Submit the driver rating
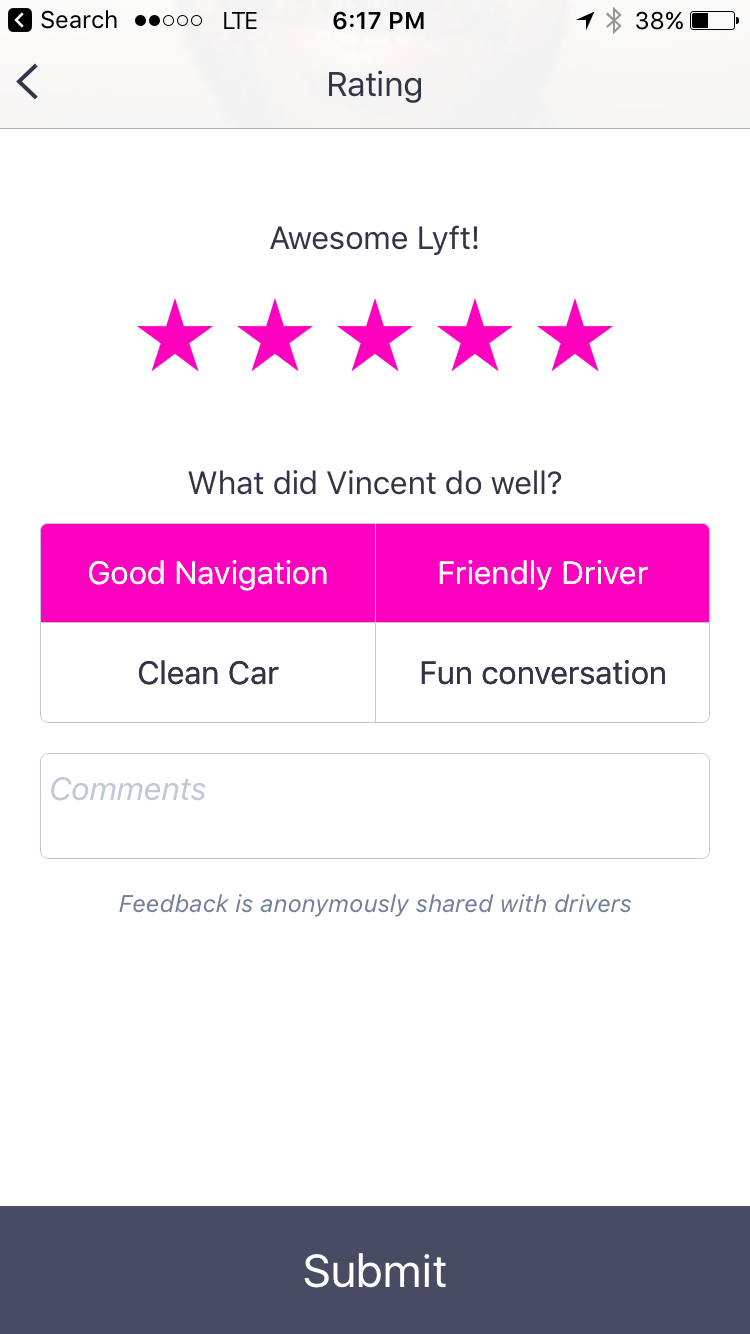The image size is (750, 1334). [x=375, y=1270]
